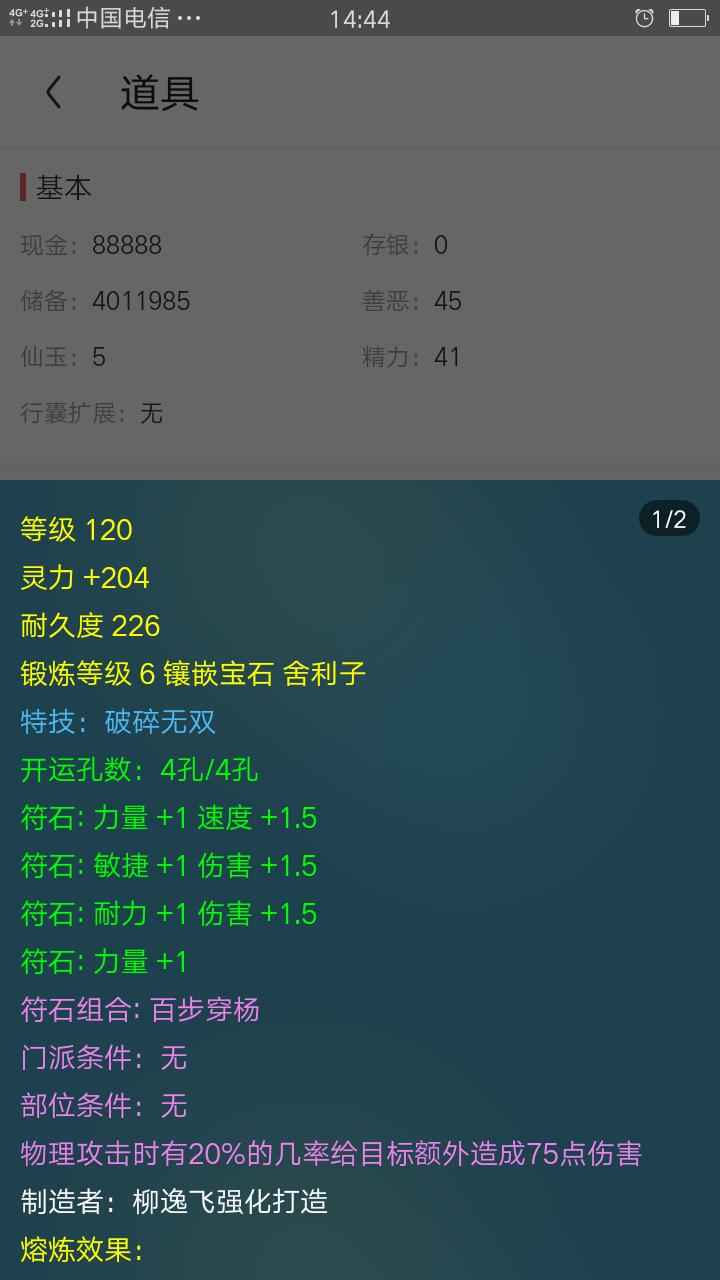Tap the 1/2 page indicator
Image resolution: width=720 pixels, height=1280 pixels.
pos(669,519)
